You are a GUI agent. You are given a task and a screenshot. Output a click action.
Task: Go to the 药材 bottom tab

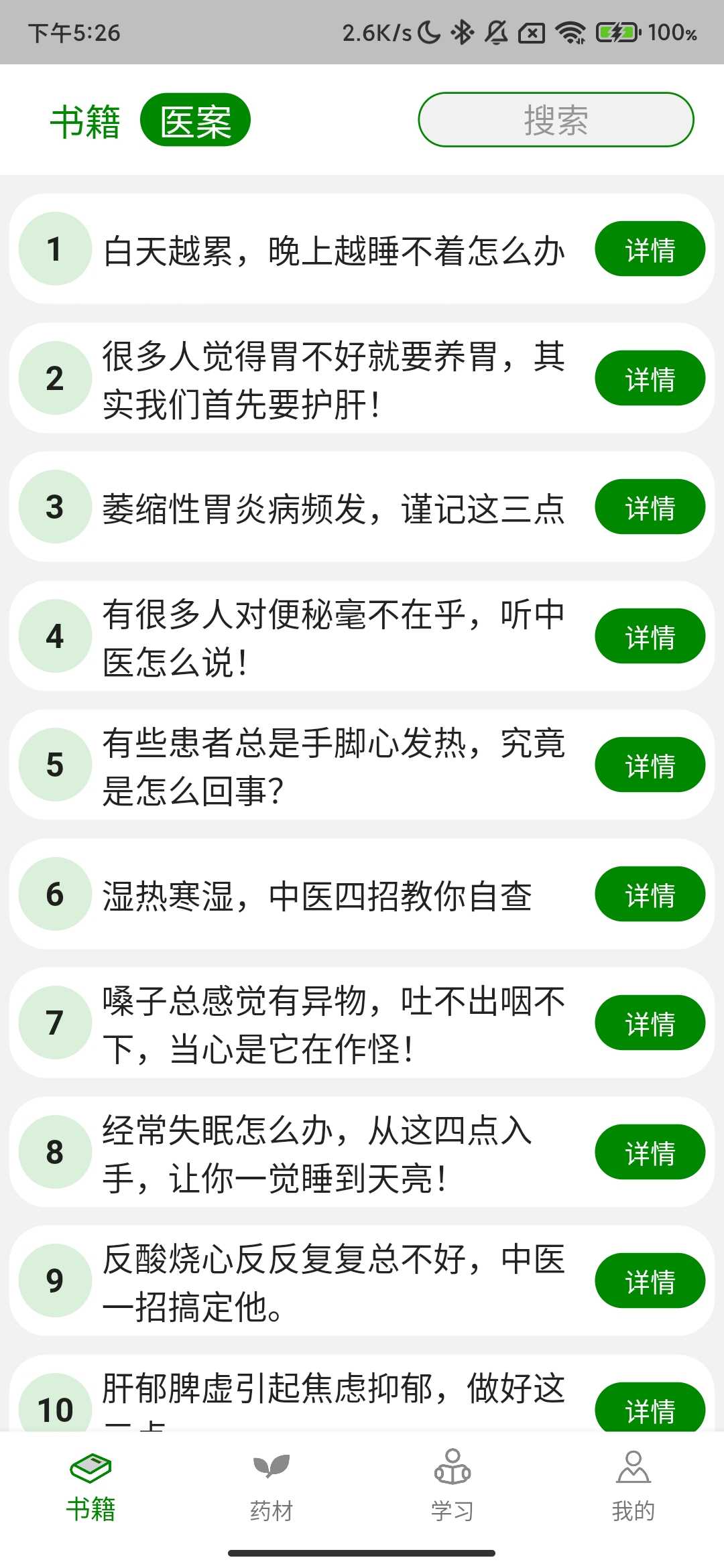pos(271,1485)
